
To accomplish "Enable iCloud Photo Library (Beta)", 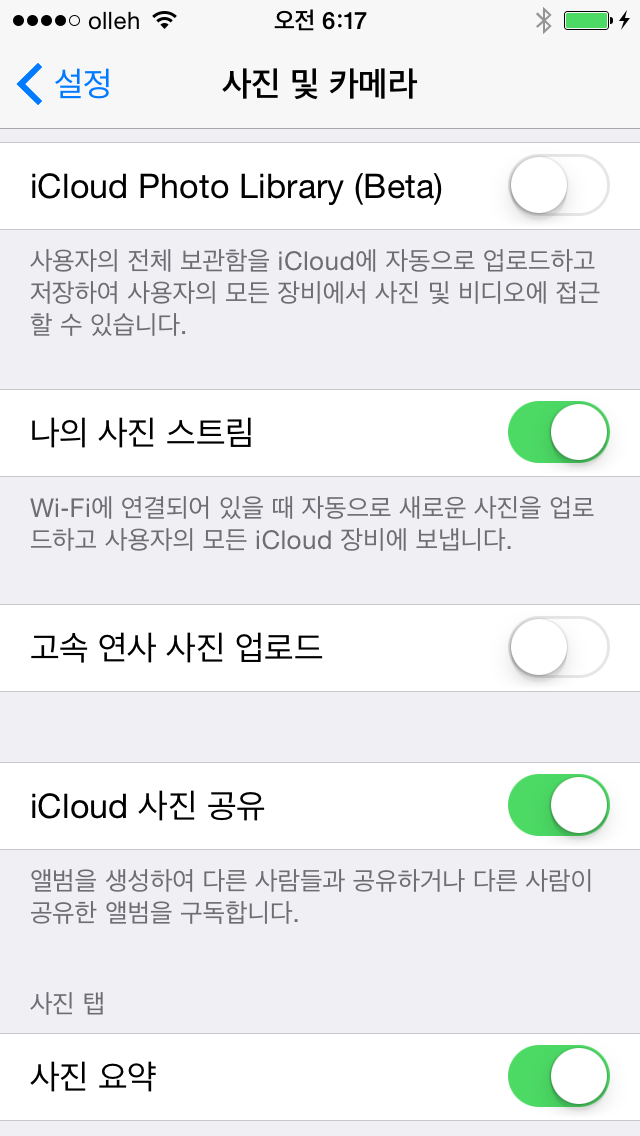I will tap(559, 185).
